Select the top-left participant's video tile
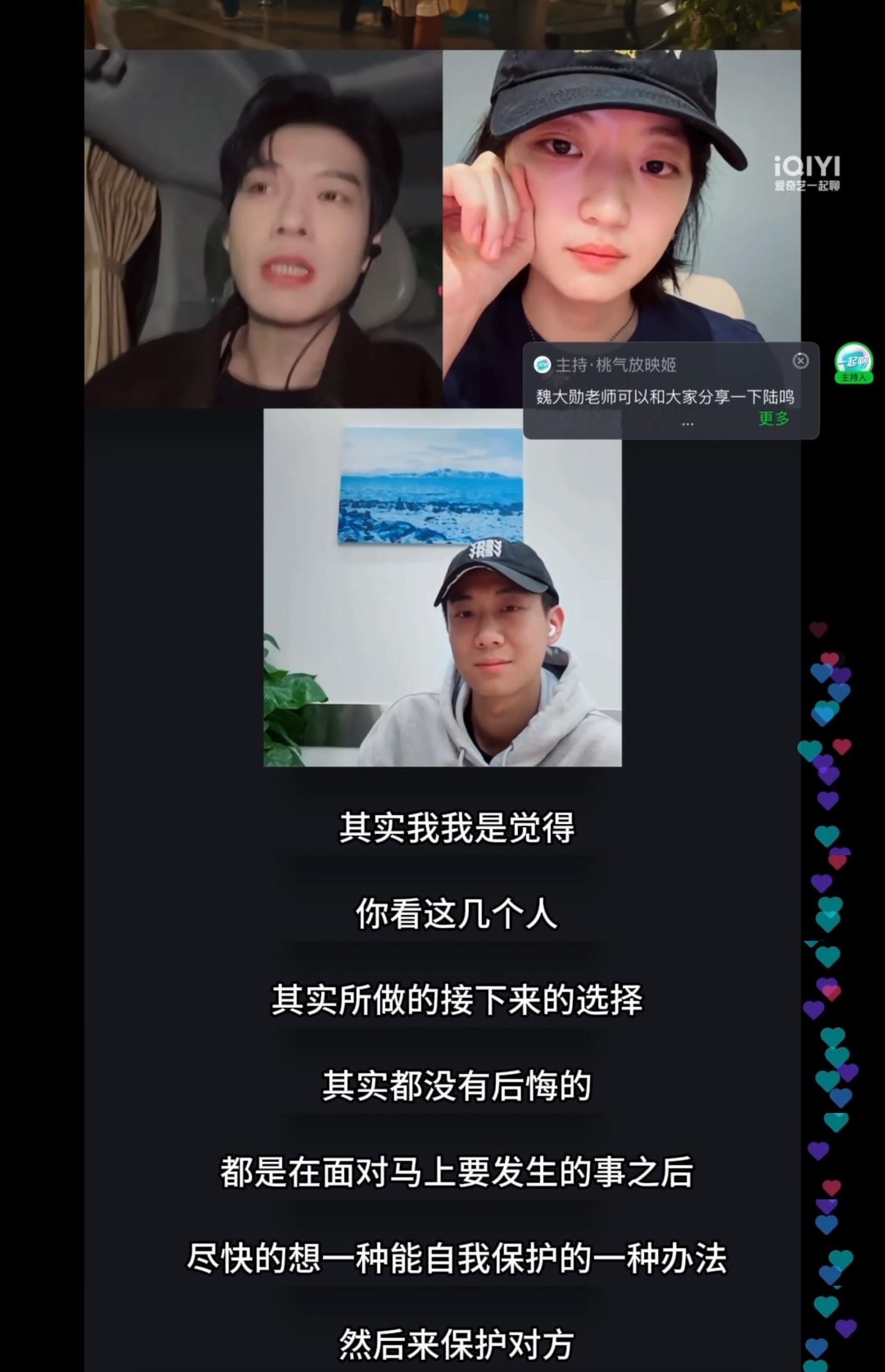The image size is (885, 1372). tap(264, 230)
